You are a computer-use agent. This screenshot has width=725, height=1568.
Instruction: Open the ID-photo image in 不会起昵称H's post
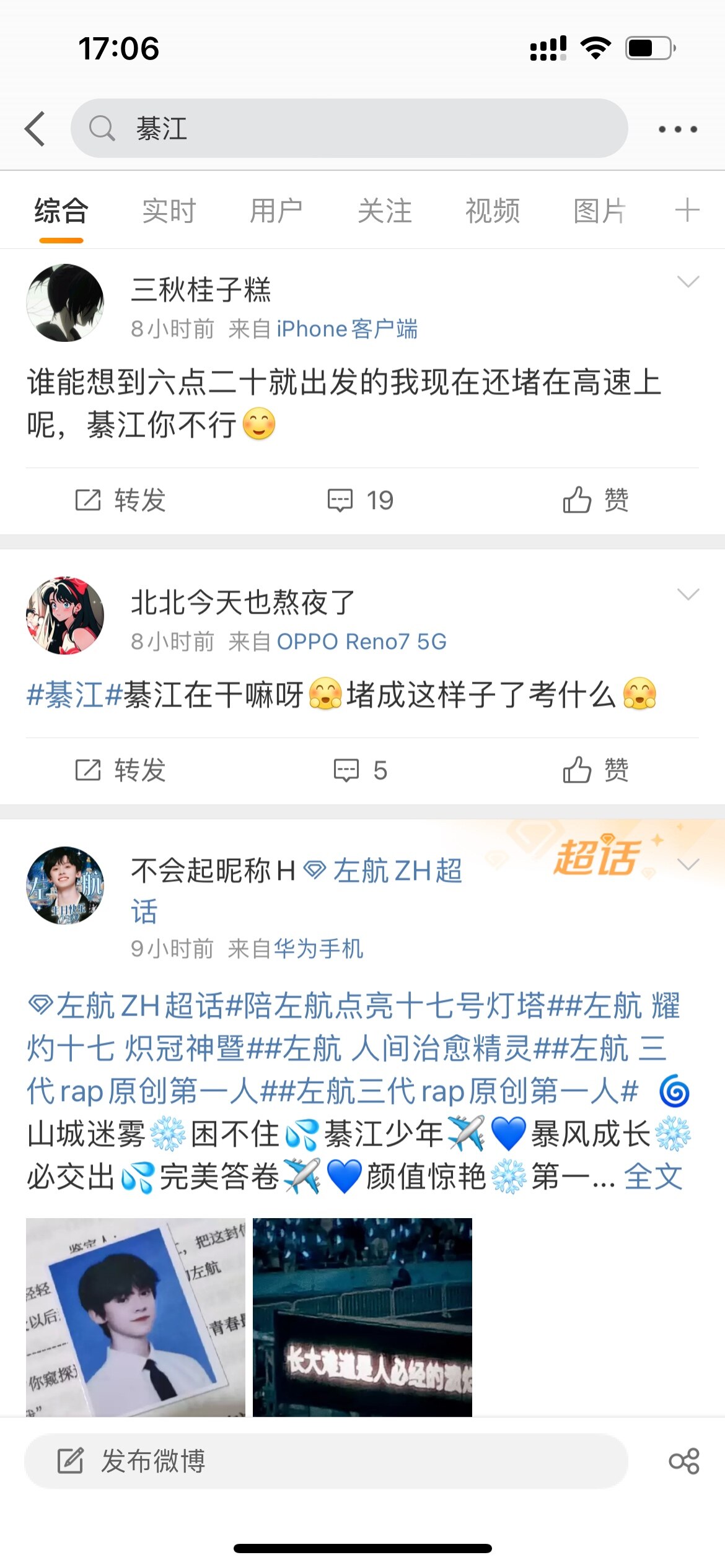(136, 1317)
